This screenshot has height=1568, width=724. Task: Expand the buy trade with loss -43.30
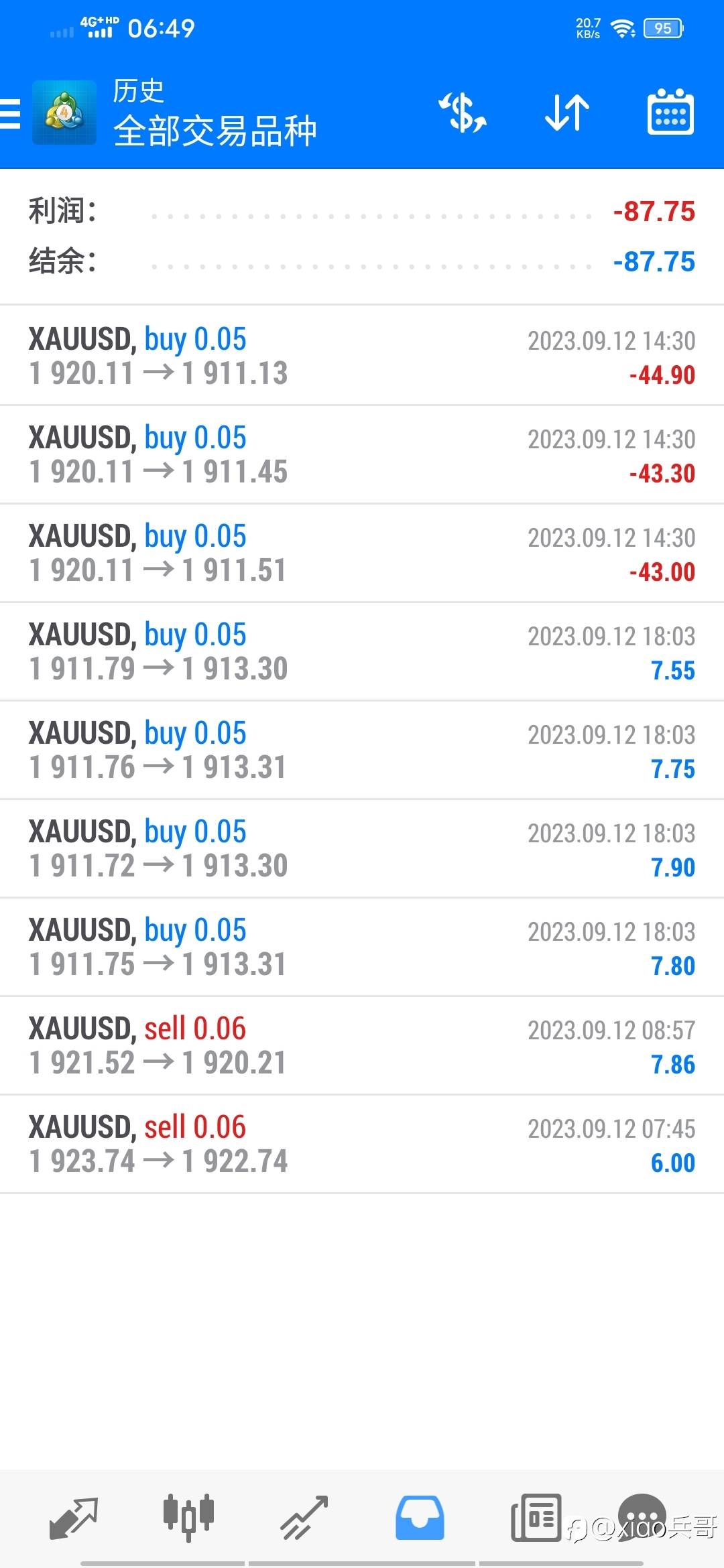pos(362,454)
